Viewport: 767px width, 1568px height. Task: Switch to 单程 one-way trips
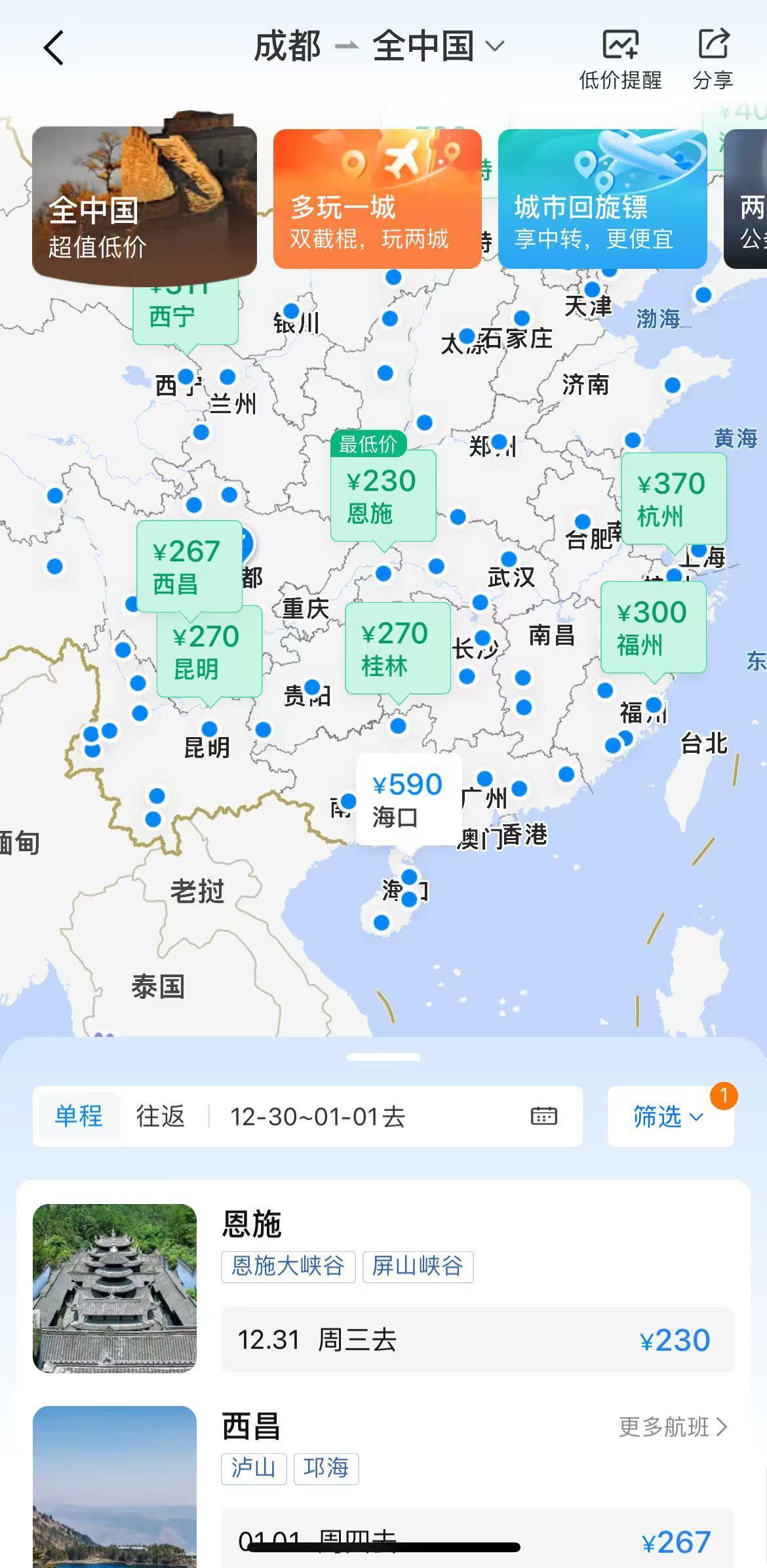pyautogui.click(x=78, y=1116)
